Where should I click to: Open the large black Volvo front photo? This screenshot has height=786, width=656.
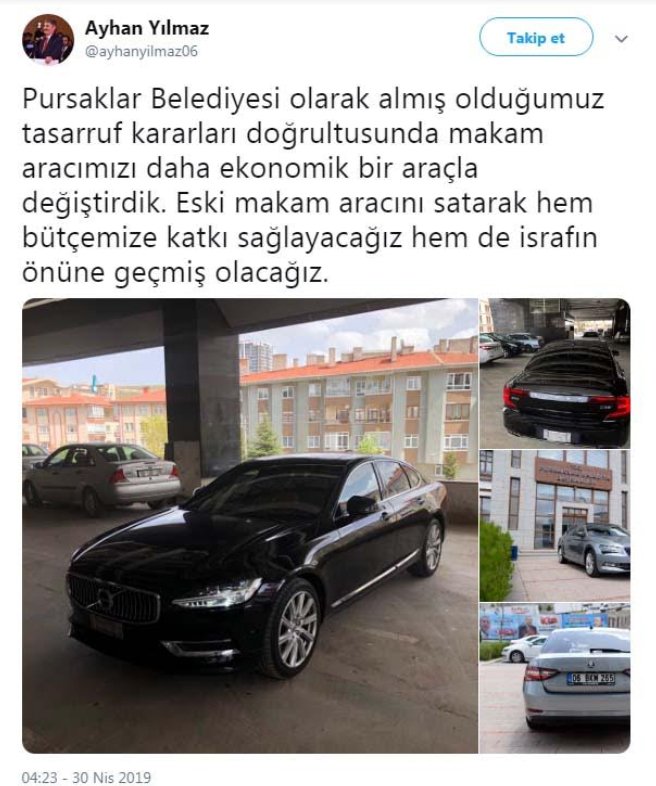click(250, 525)
